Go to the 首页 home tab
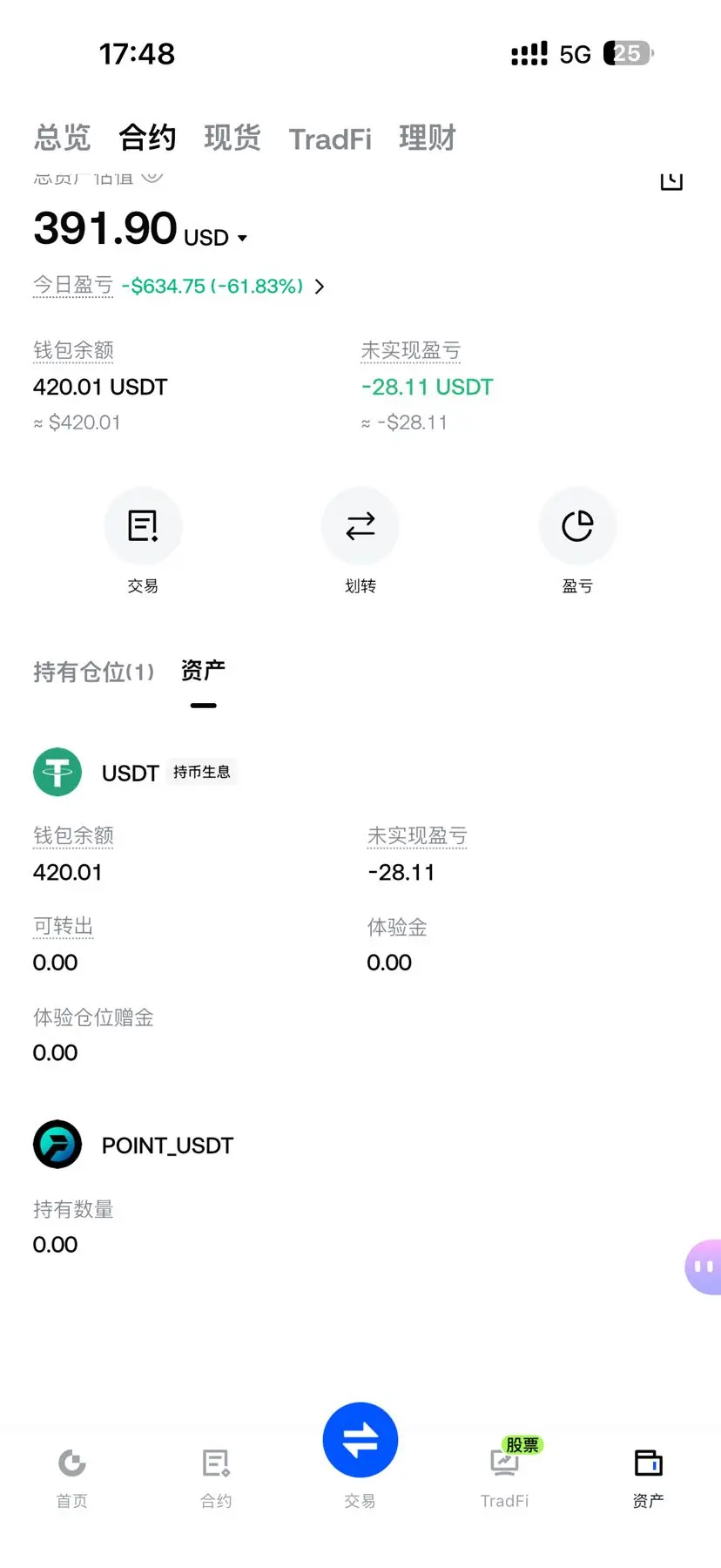Screen dimensions: 721x1568 click(x=72, y=1478)
